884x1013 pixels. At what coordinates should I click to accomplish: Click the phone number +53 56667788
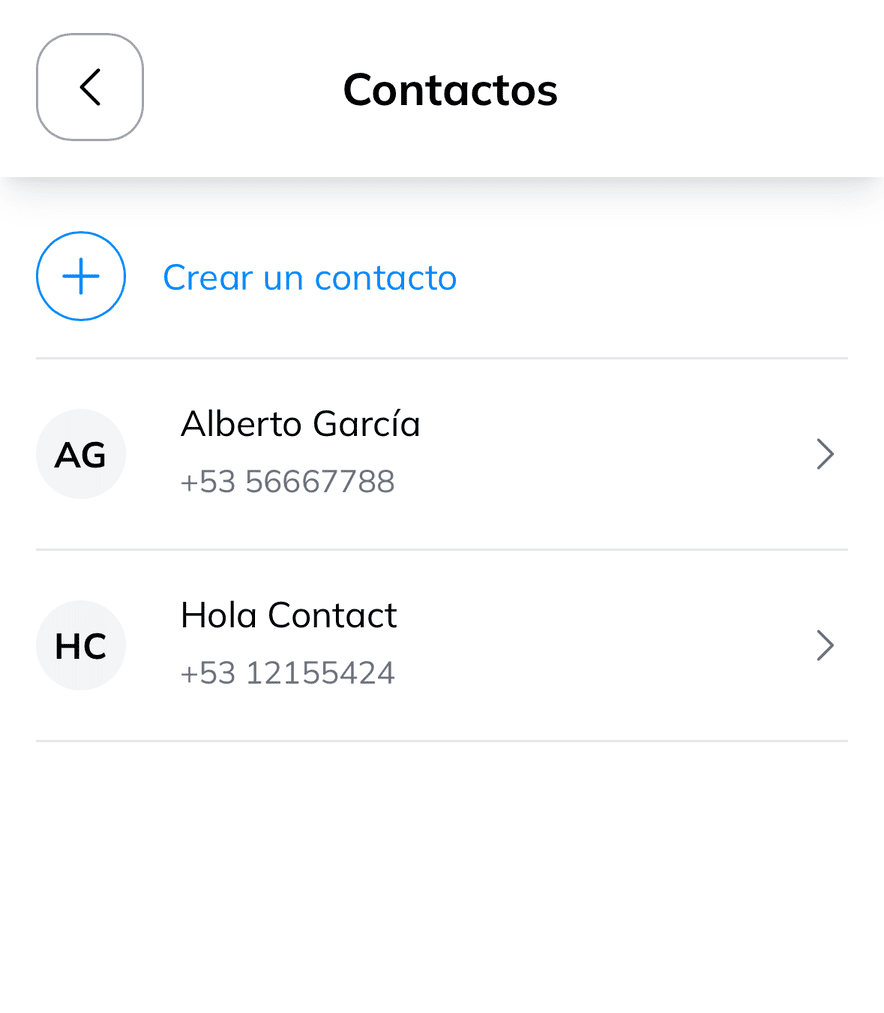[288, 481]
